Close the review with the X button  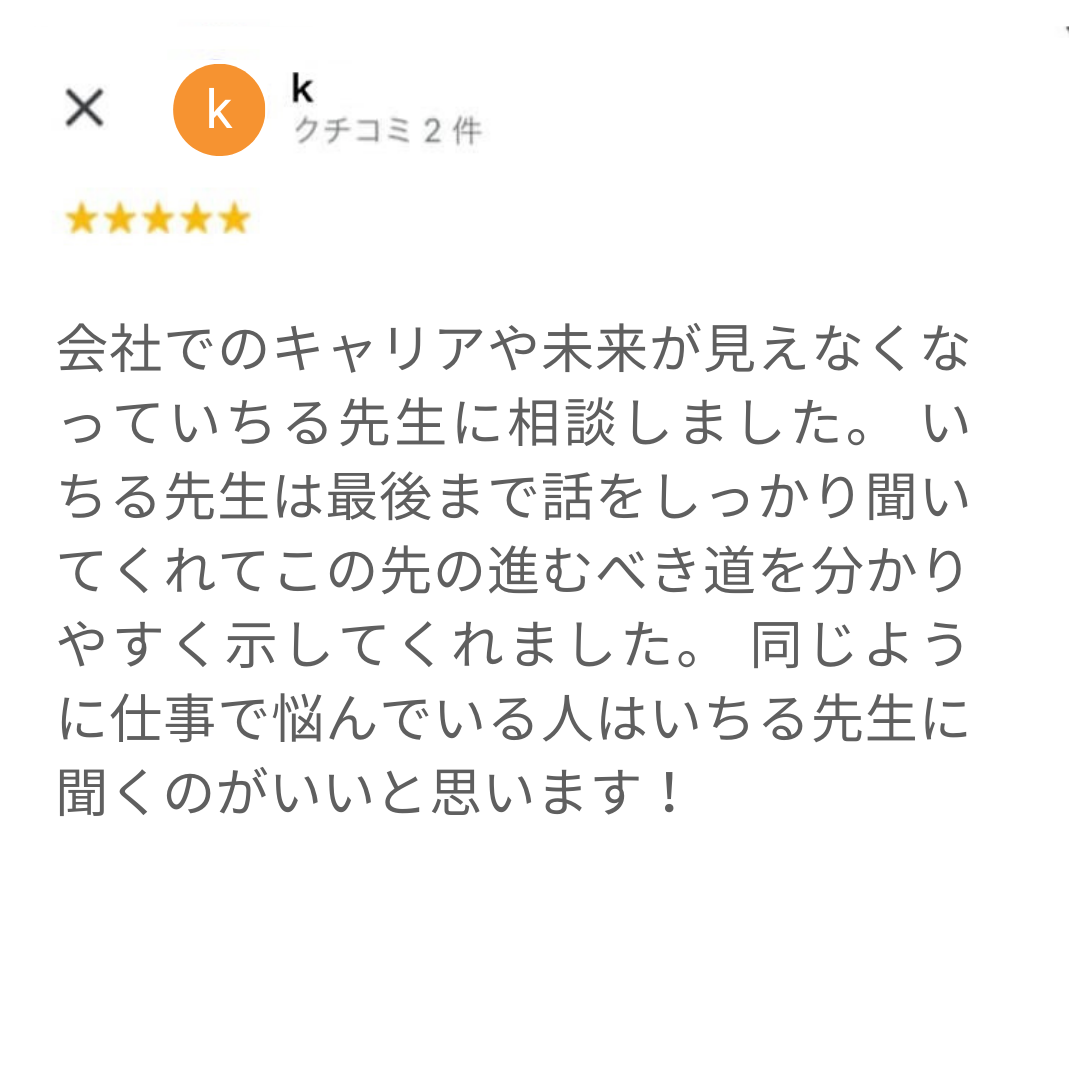pyautogui.click(x=84, y=108)
